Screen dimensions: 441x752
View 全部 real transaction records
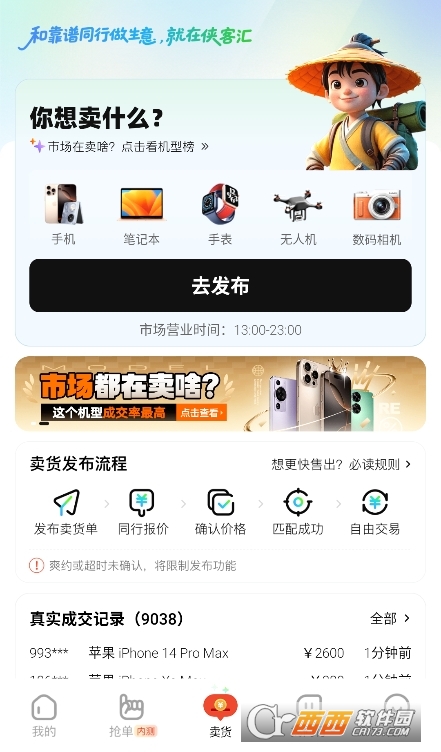click(390, 618)
